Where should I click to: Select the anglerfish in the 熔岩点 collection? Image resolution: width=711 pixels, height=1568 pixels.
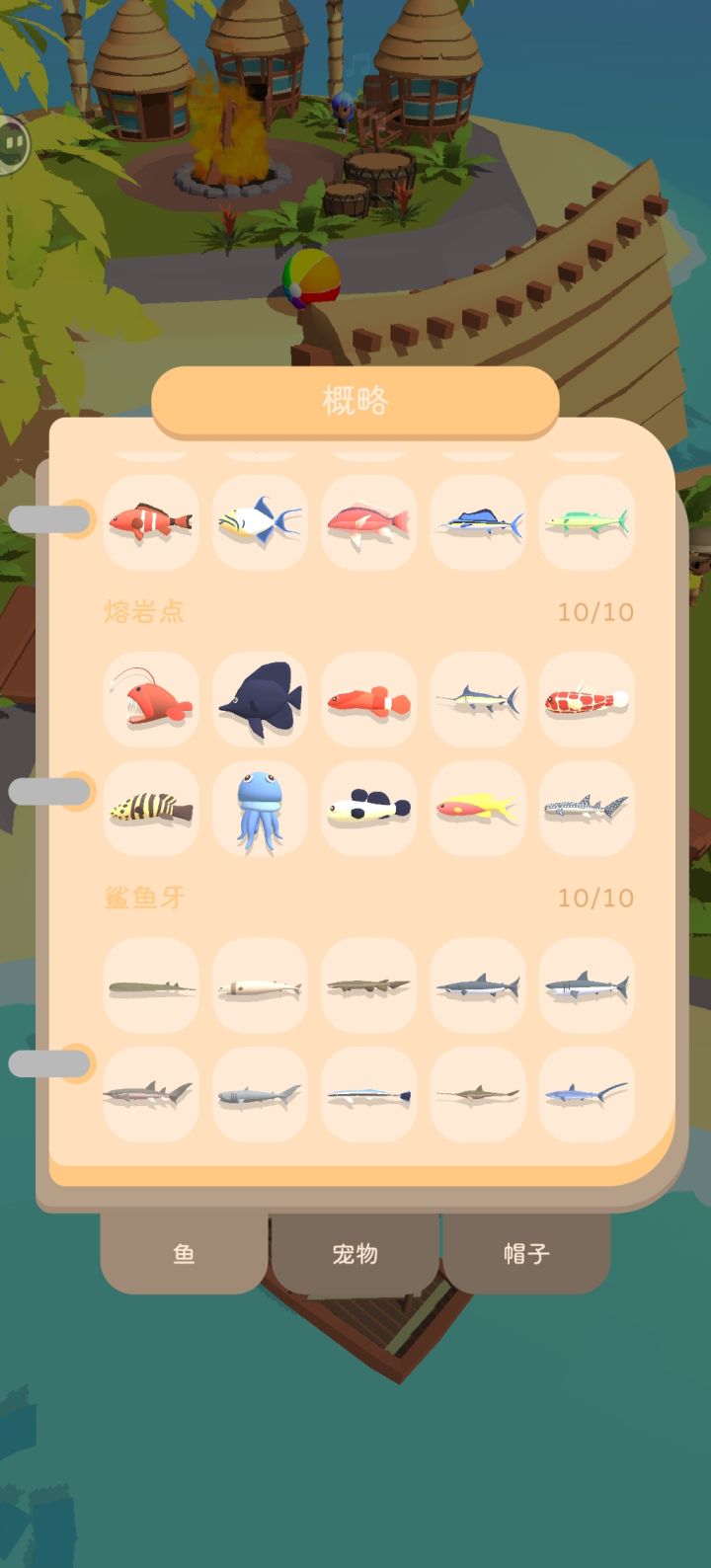[x=151, y=701]
